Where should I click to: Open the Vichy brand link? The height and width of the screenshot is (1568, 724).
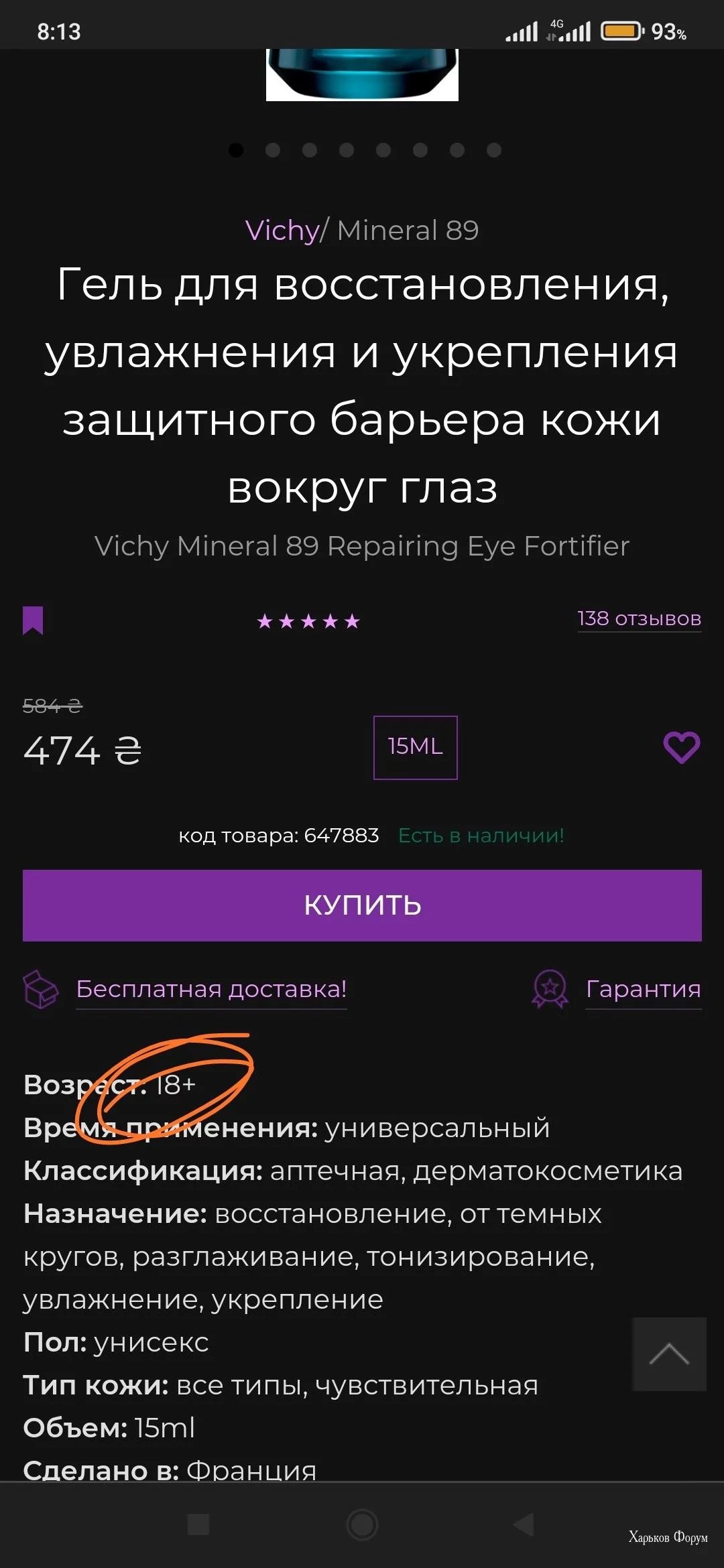pos(282,231)
